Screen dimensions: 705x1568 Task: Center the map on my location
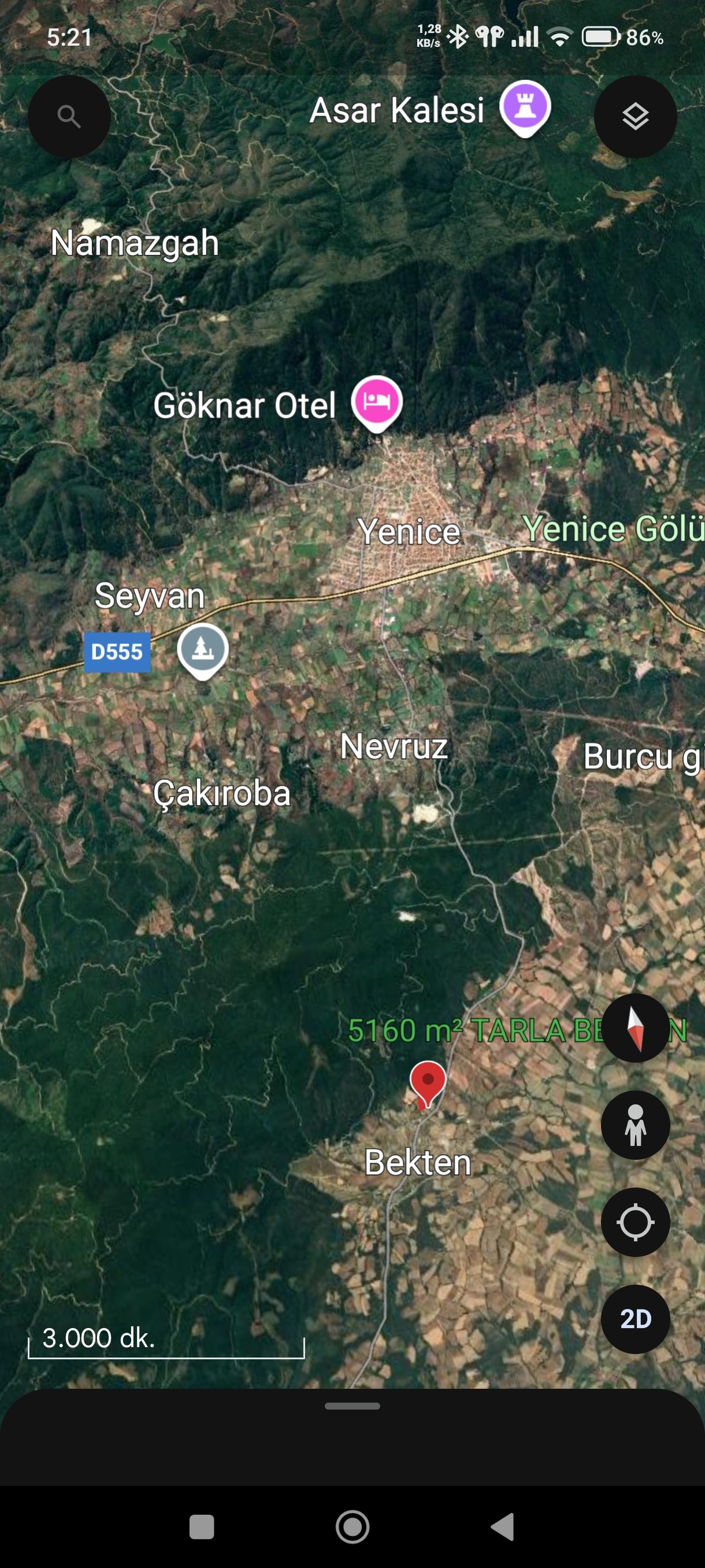(635, 1222)
